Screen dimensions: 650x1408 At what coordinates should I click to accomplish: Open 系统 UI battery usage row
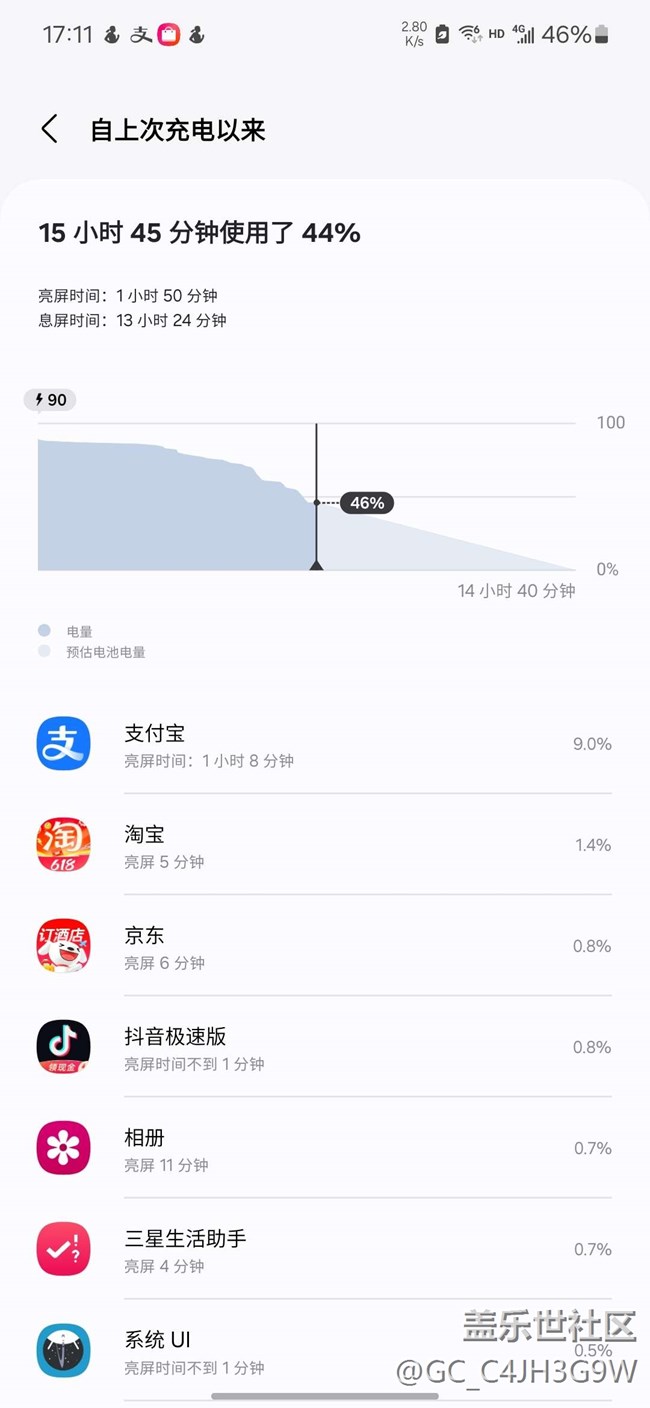point(325,1350)
